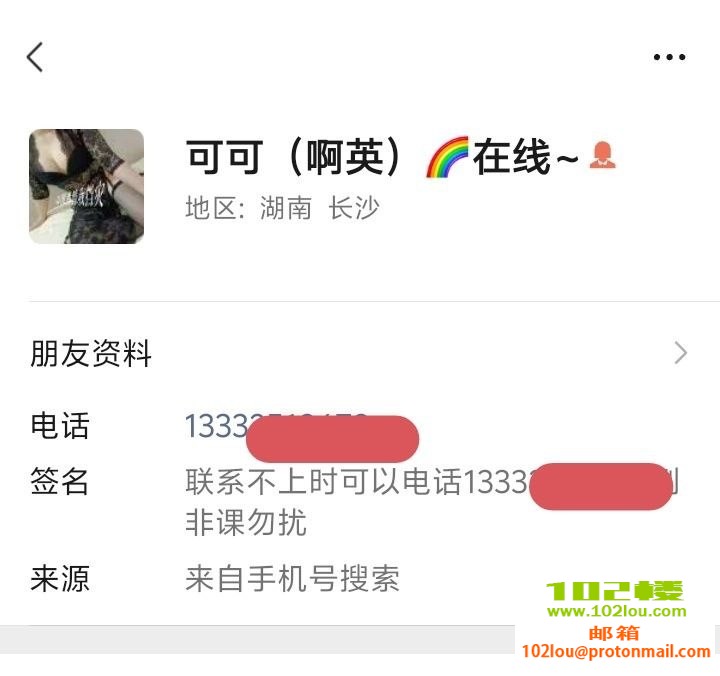The image size is (720, 676).
Task: Tap the phone number next to 电话
Action: [216, 426]
